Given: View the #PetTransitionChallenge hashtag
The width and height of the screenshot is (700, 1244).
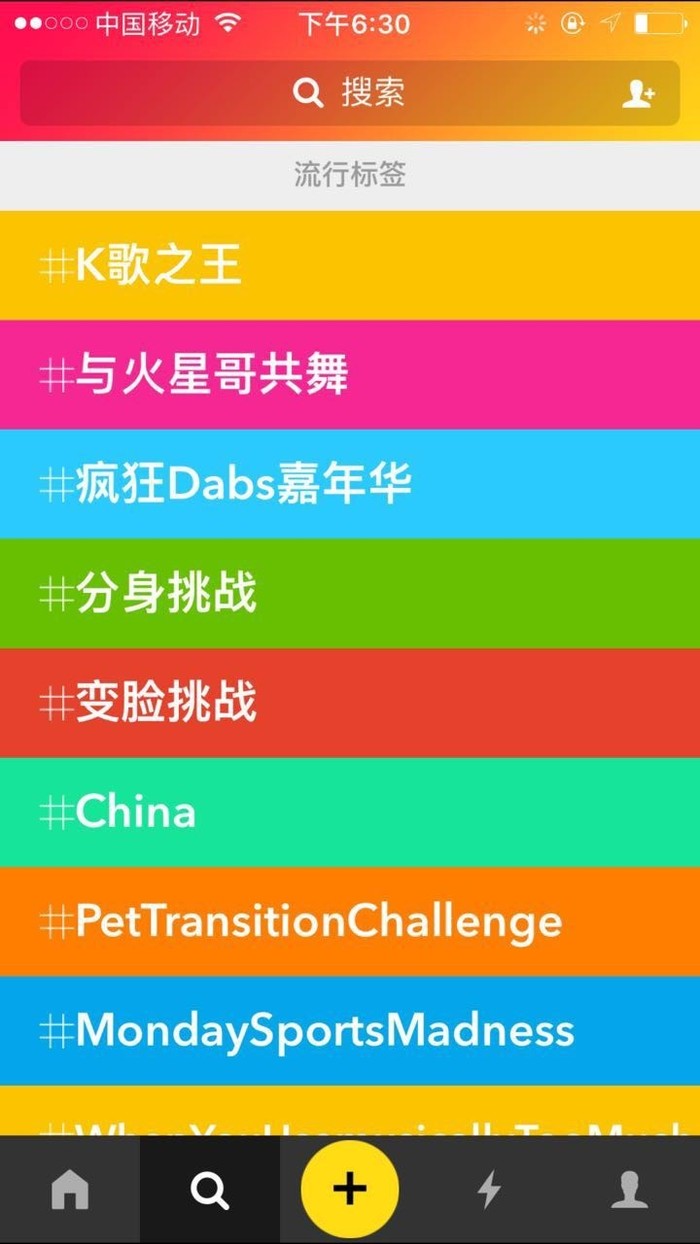Looking at the screenshot, I should (x=350, y=921).
